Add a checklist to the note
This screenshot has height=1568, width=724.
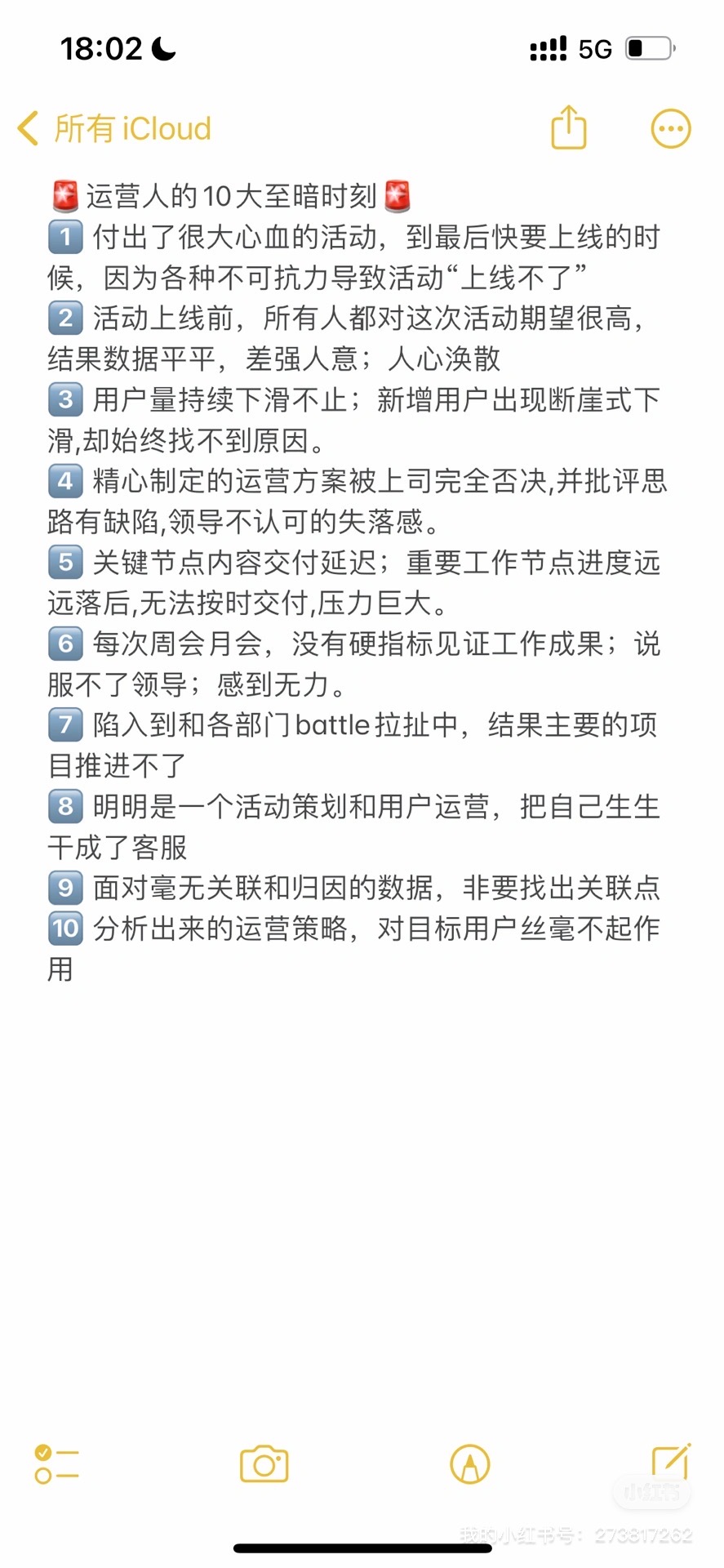pyautogui.click(x=56, y=1463)
